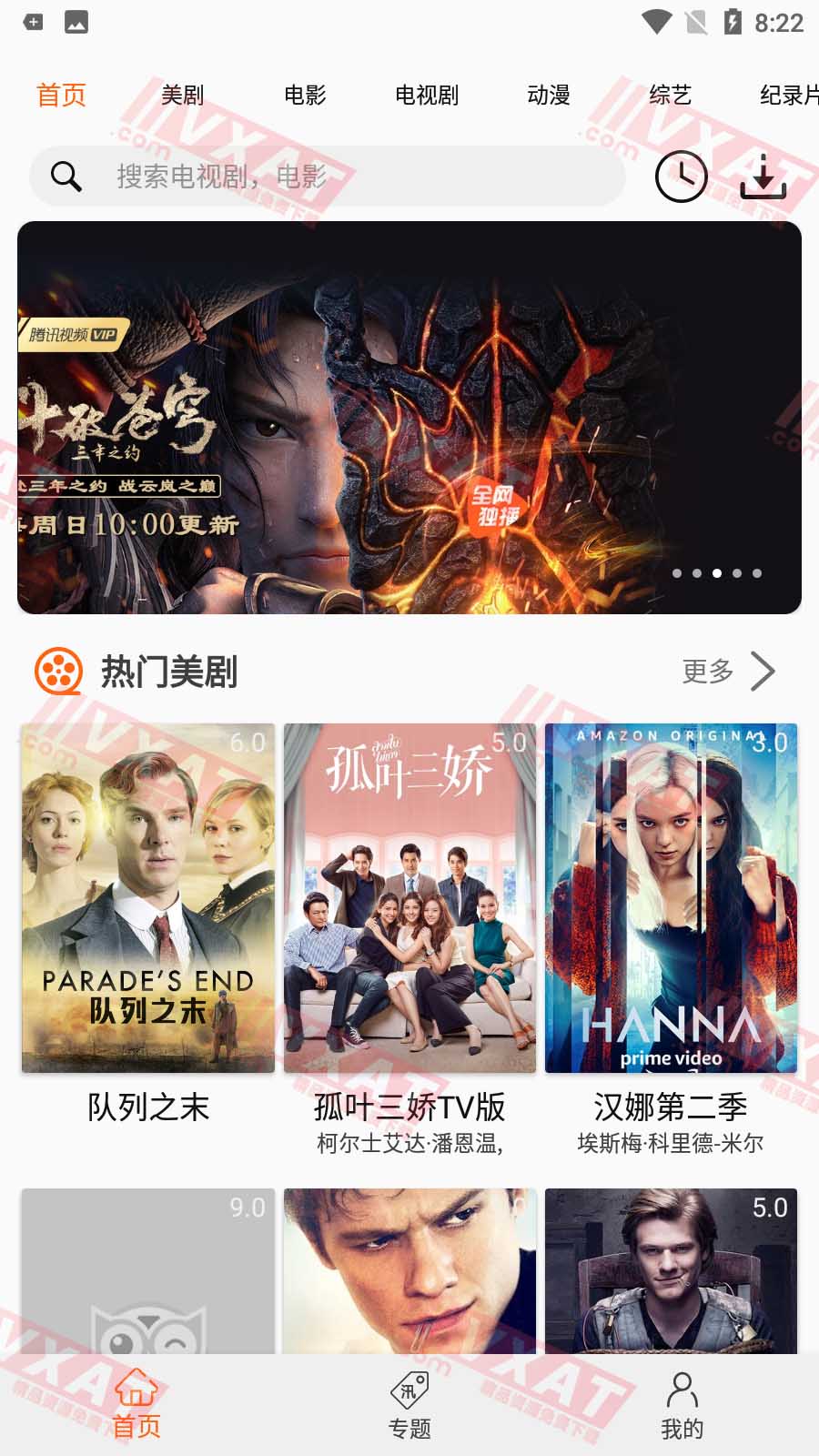Open viewing history via clock icon
The height and width of the screenshot is (1456, 819).
tap(680, 177)
